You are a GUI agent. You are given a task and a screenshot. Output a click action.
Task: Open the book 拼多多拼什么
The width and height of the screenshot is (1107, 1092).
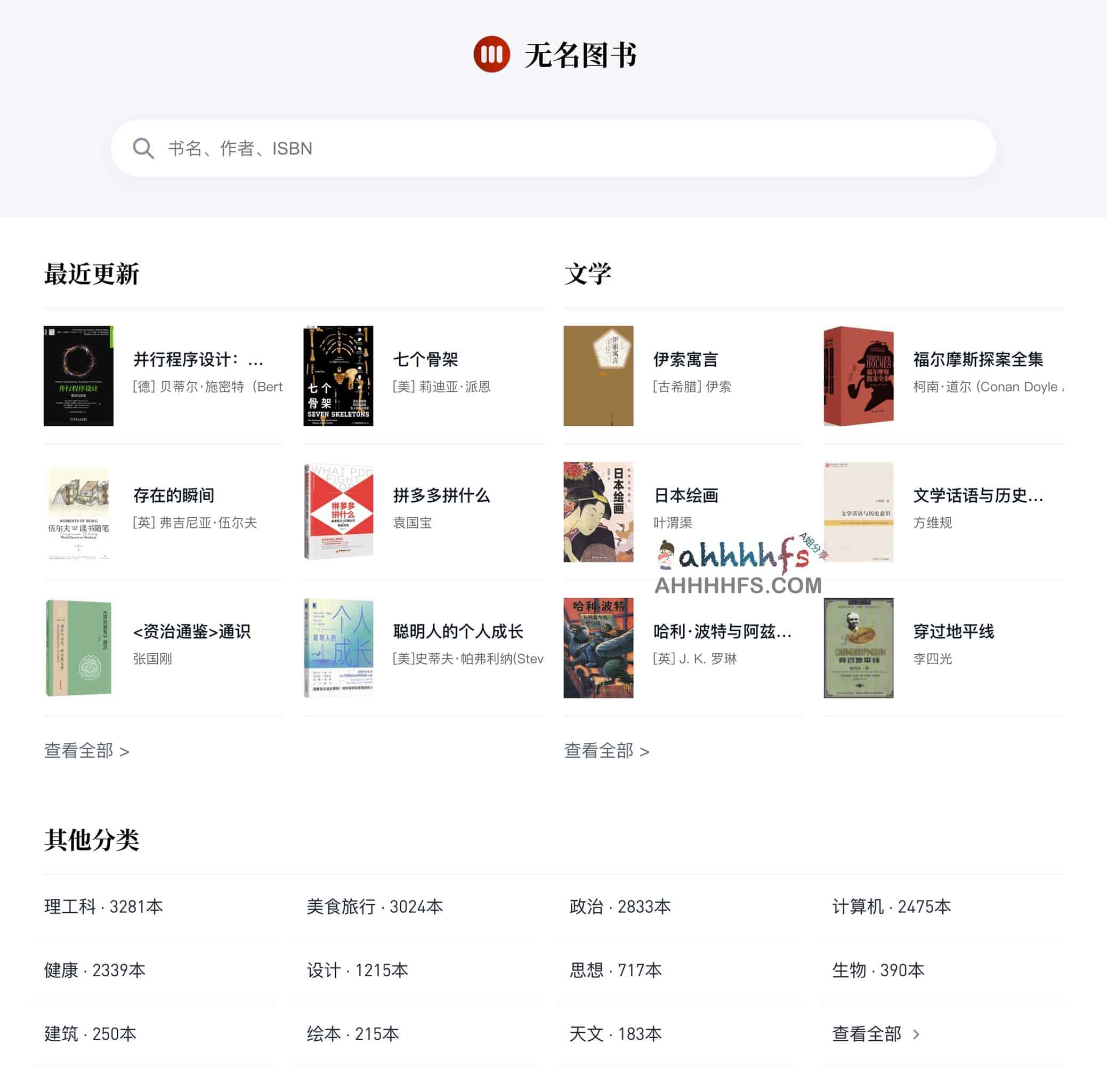pyautogui.click(x=441, y=495)
